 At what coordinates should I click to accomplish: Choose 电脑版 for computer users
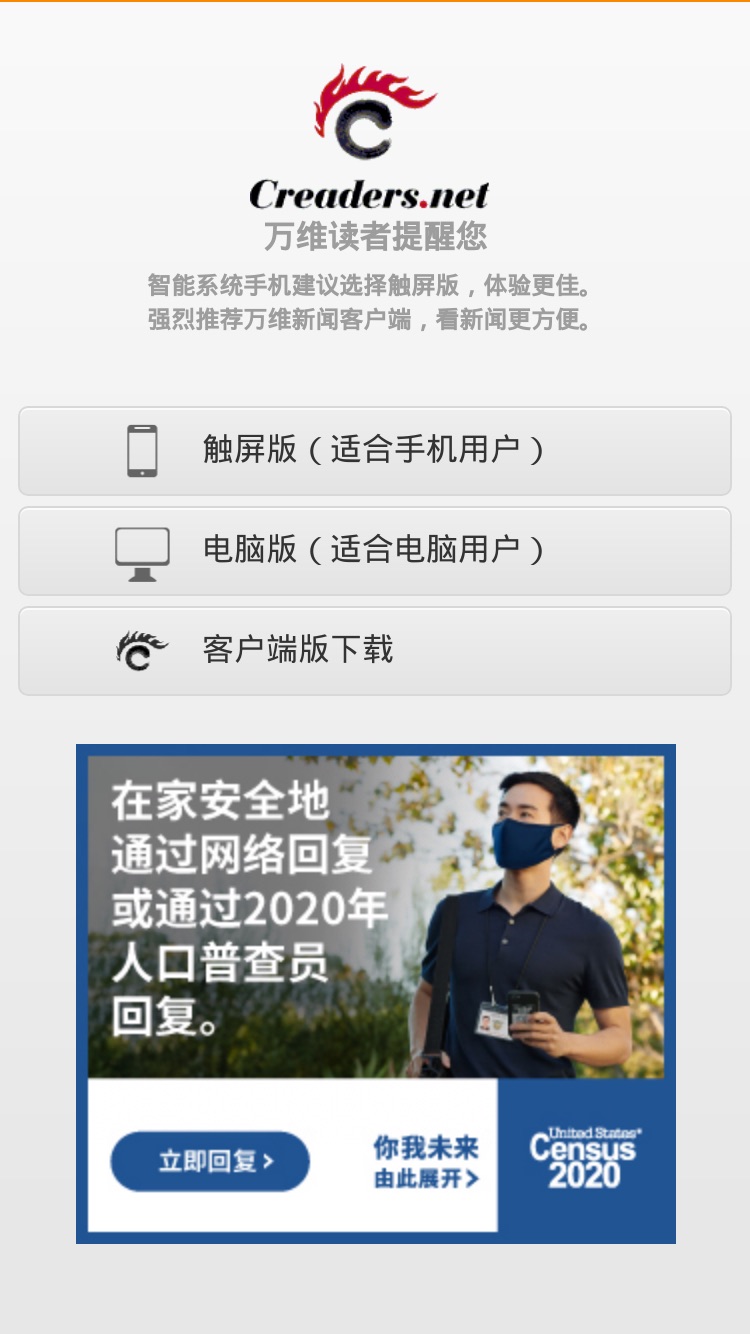coord(375,551)
